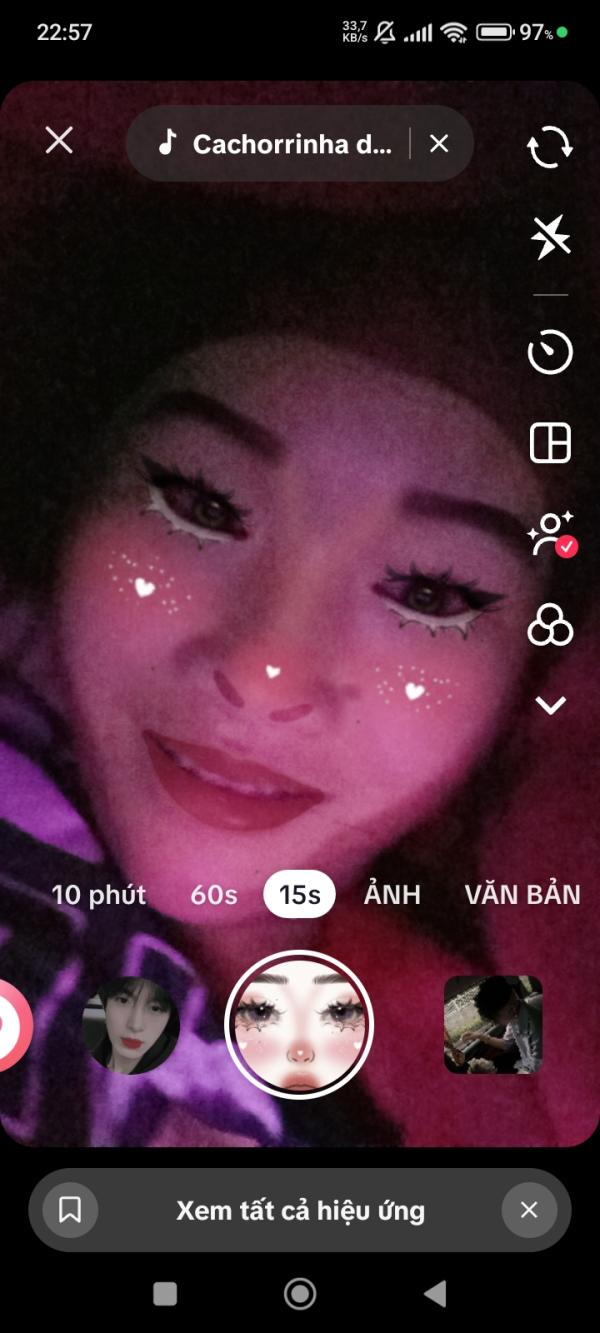Switch to VĂN BẢN text mode
Screen dimensions: 600x1333
(522, 894)
